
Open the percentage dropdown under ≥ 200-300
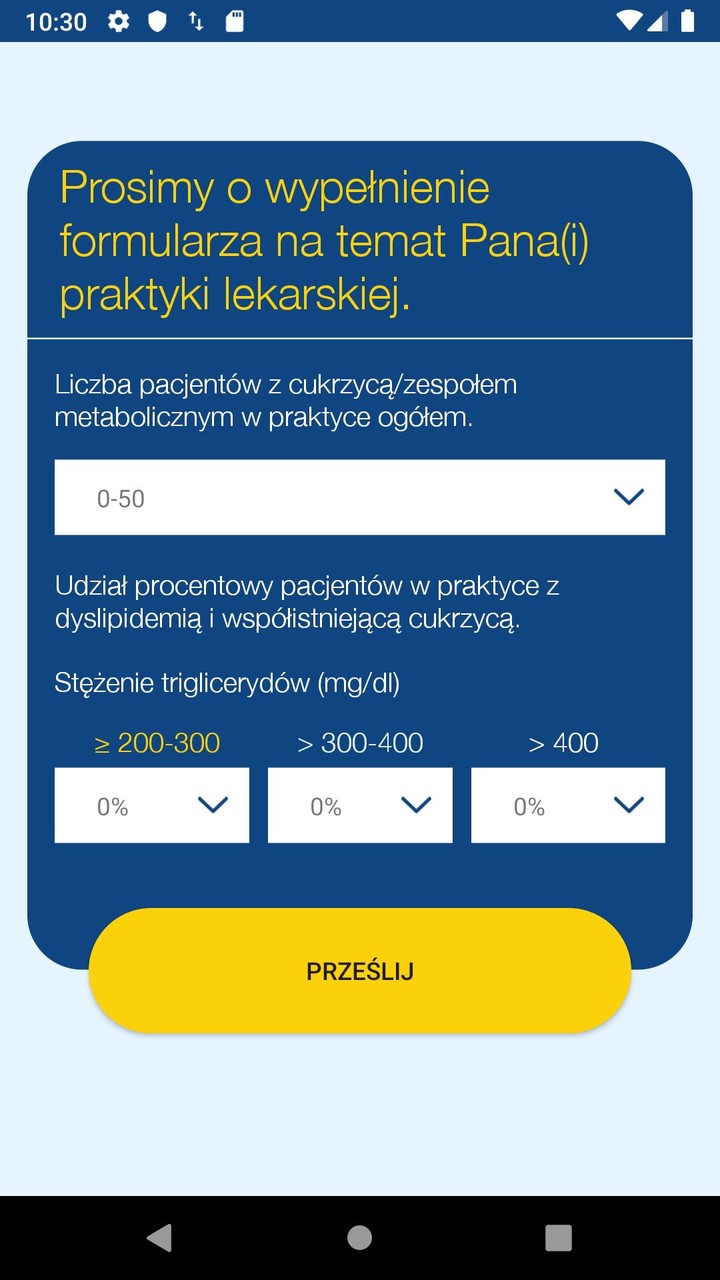point(151,805)
